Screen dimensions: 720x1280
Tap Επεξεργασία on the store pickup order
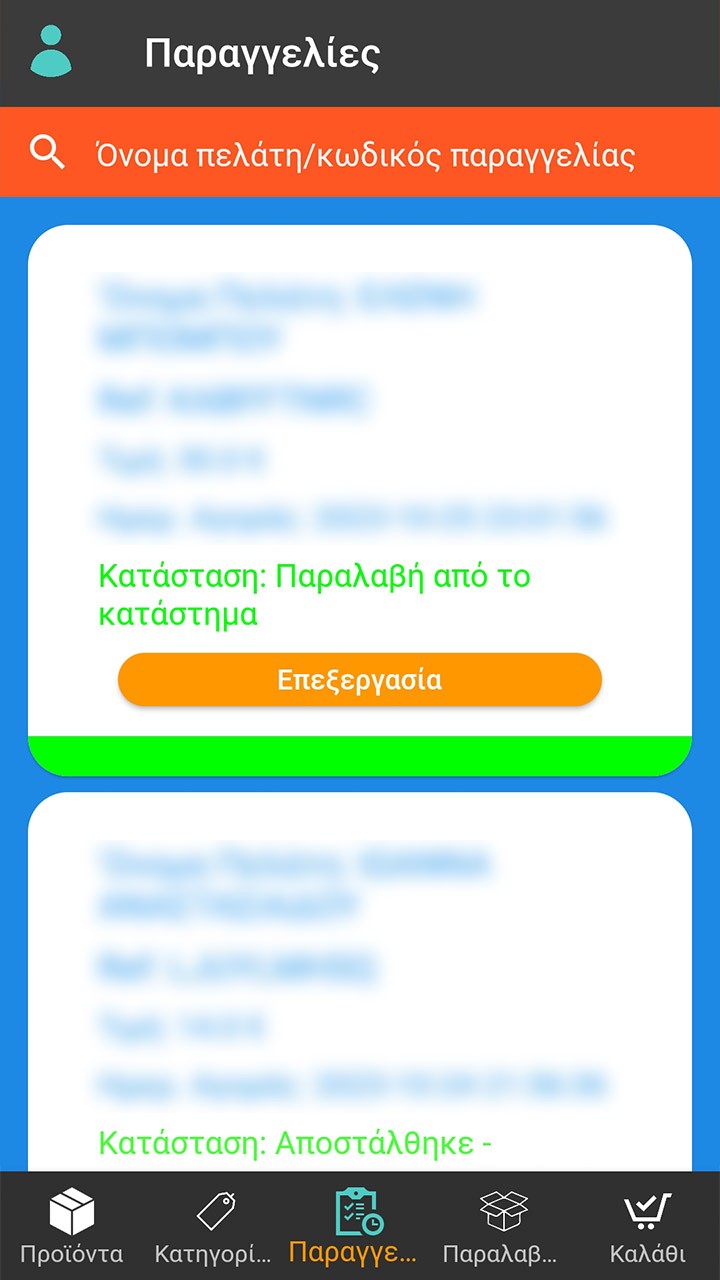[360, 680]
